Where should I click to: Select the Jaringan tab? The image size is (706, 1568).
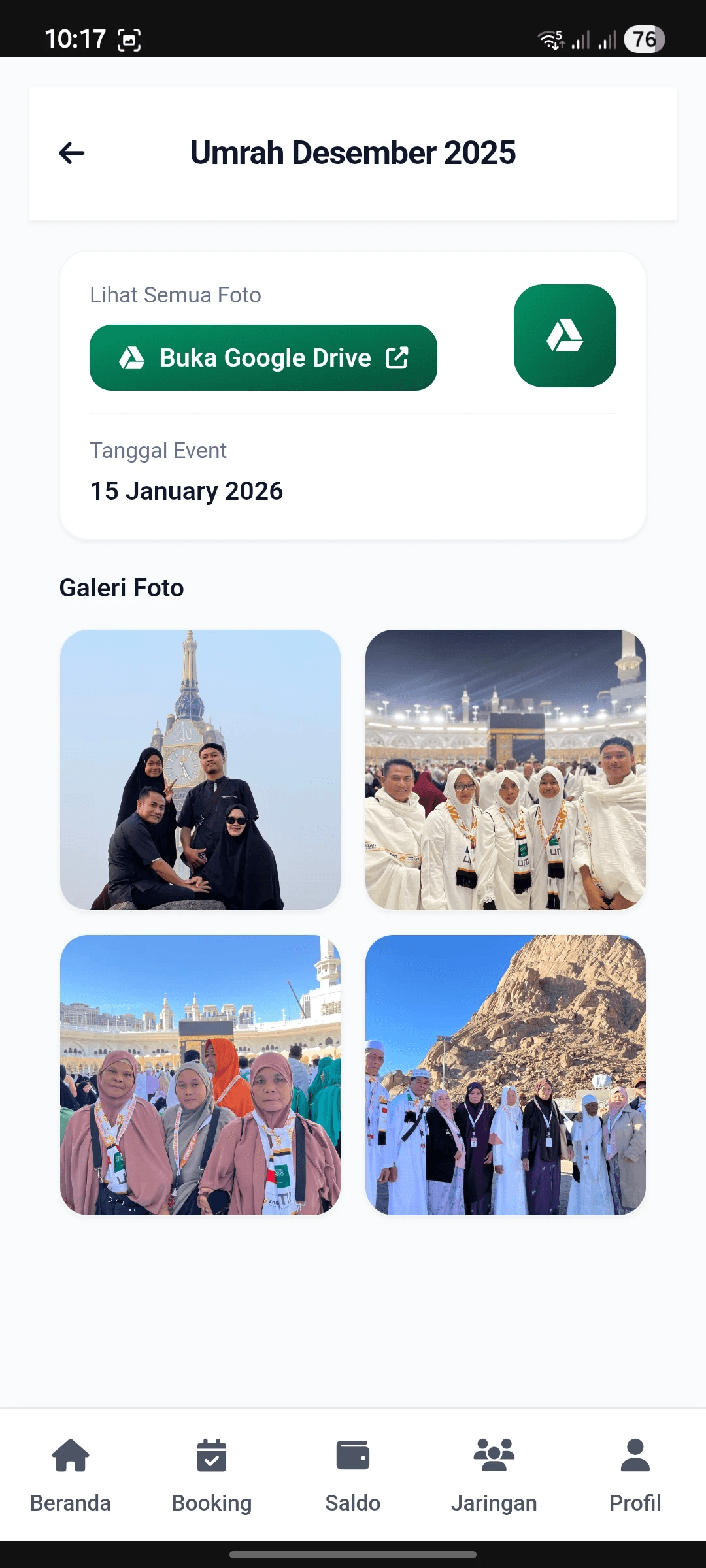pyautogui.click(x=494, y=1475)
